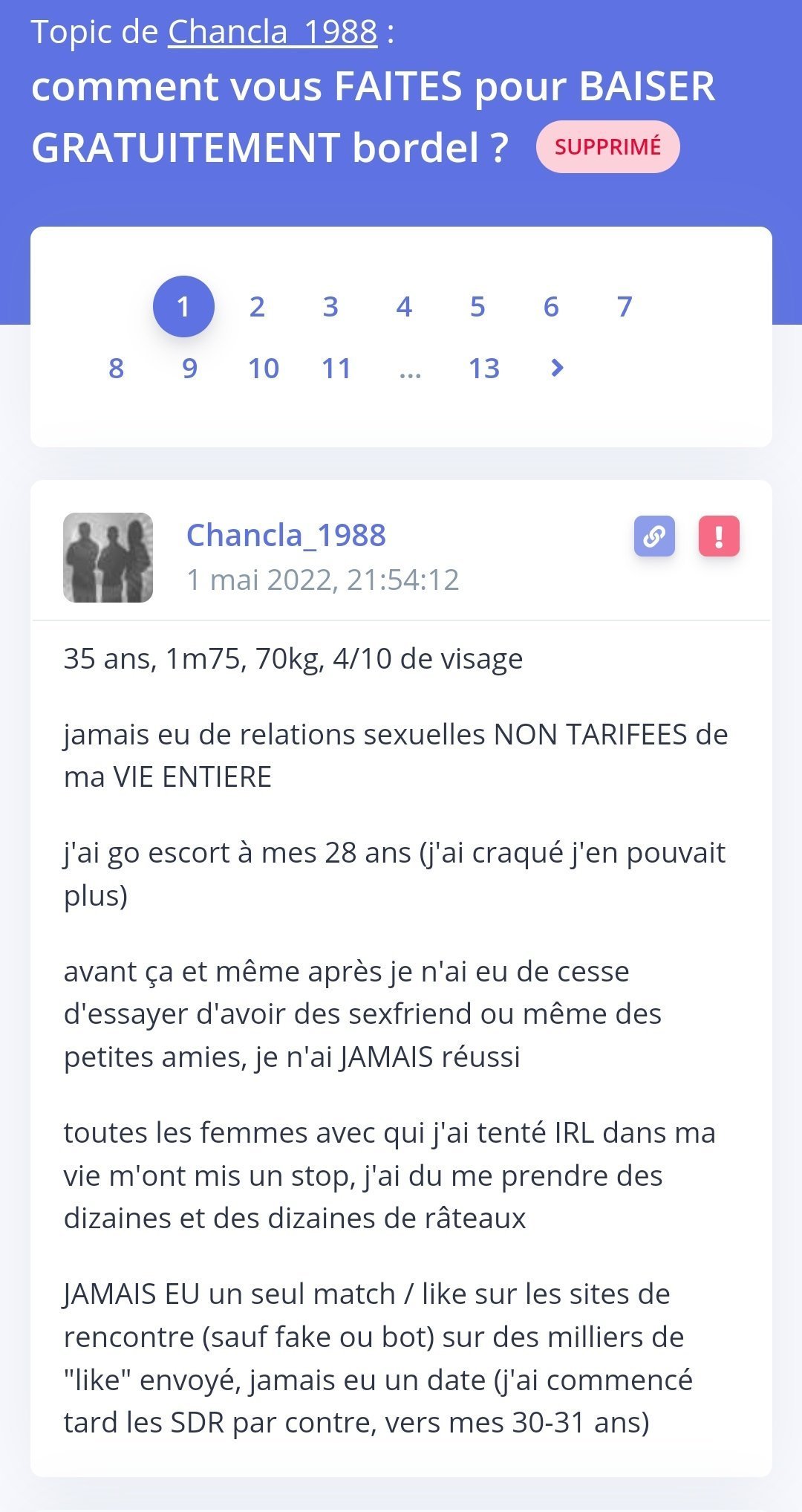Open the Chancla_1988 username on the post
This screenshot has width=802, height=1512.
[x=286, y=535]
